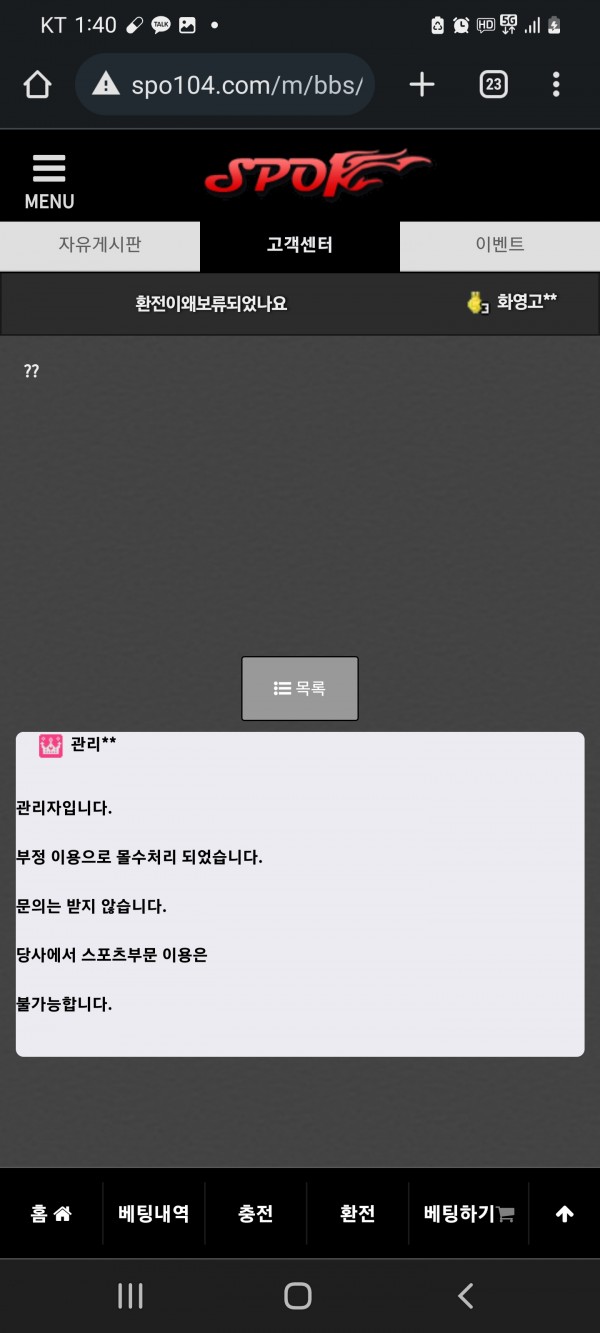Switch to the 자유게시판 tab
The width and height of the screenshot is (600, 1333).
tap(100, 245)
